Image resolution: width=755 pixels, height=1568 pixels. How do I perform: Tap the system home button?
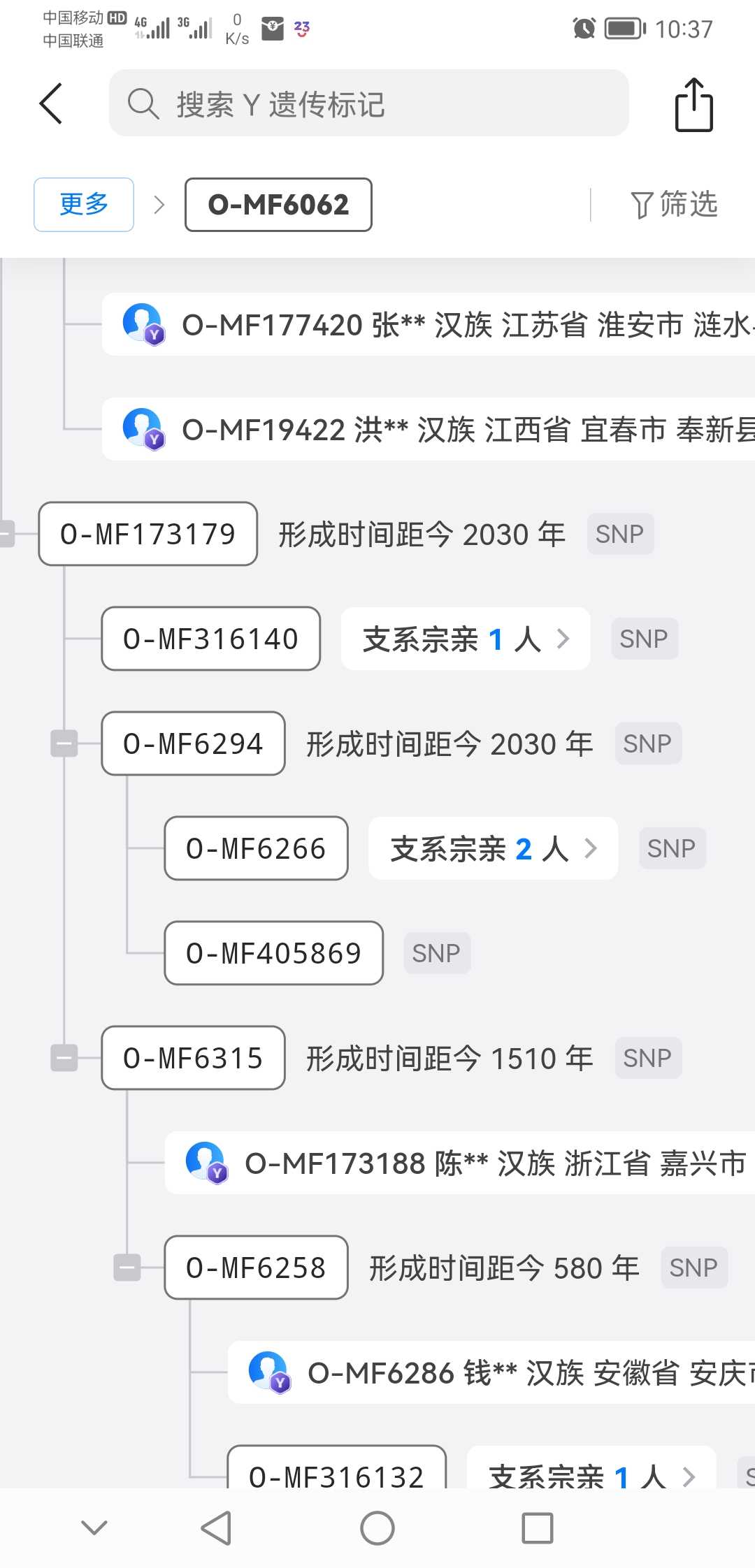377,1527
